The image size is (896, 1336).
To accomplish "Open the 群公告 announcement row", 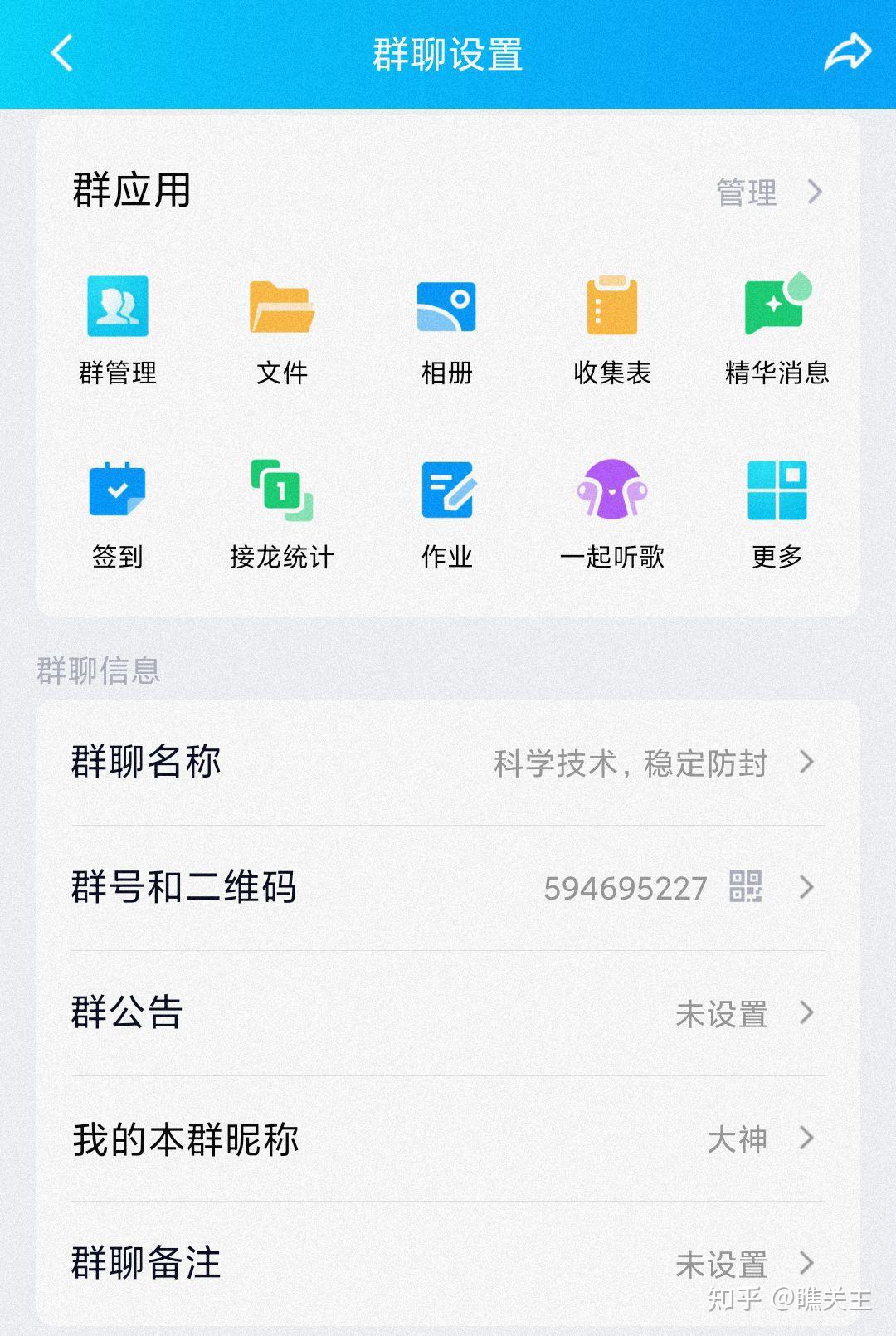I will 448,1013.
